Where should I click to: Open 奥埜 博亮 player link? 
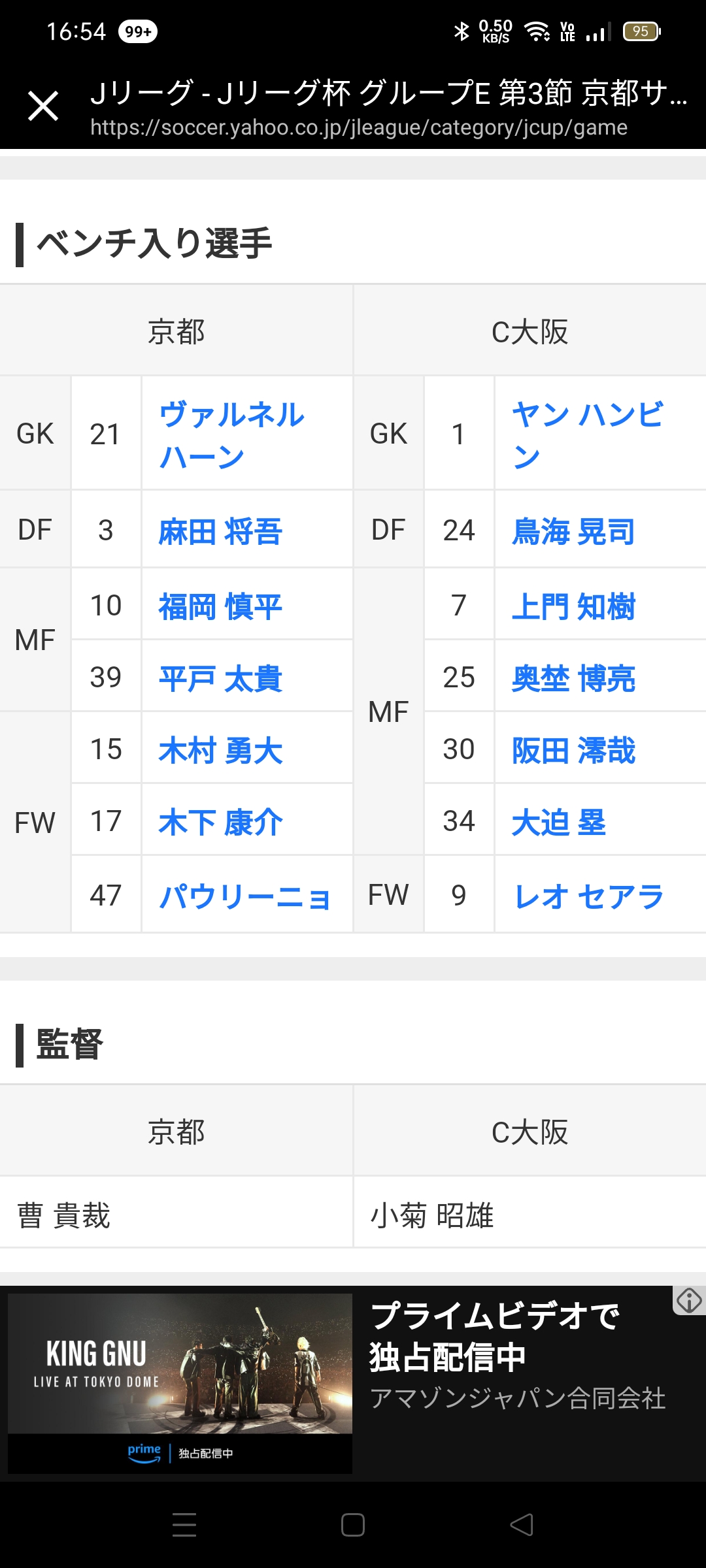click(x=573, y=678)
